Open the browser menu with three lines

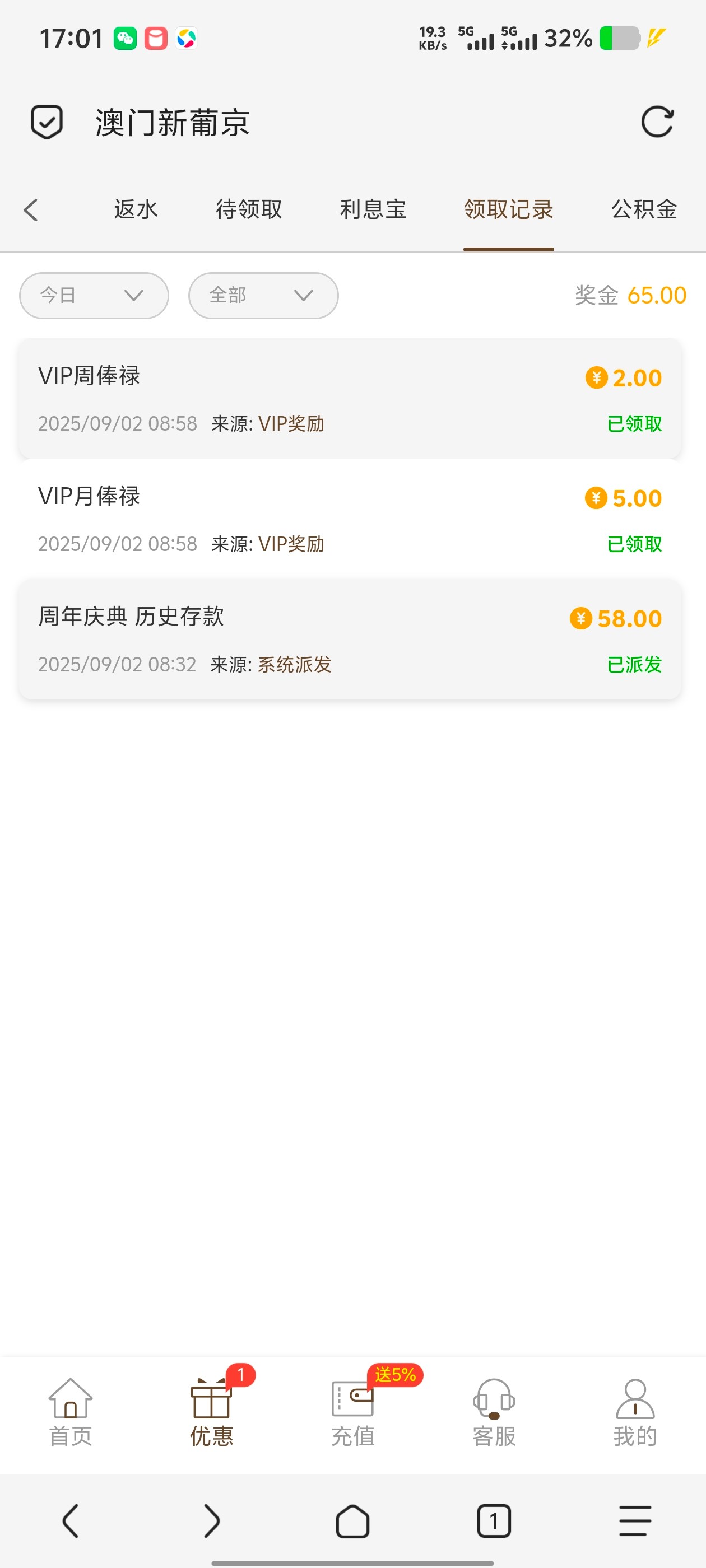[x=635, y=1520]
